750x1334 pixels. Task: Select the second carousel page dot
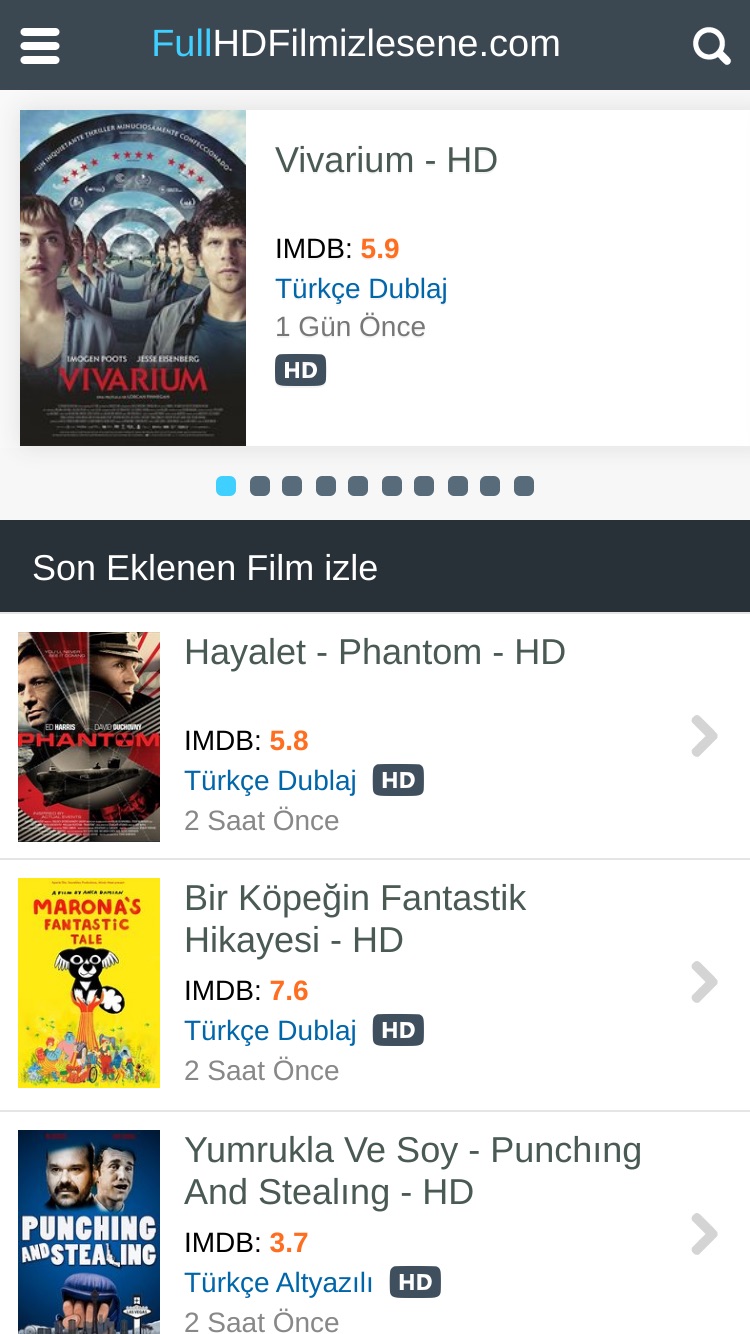pyautogui.click(x=259, y=486)
